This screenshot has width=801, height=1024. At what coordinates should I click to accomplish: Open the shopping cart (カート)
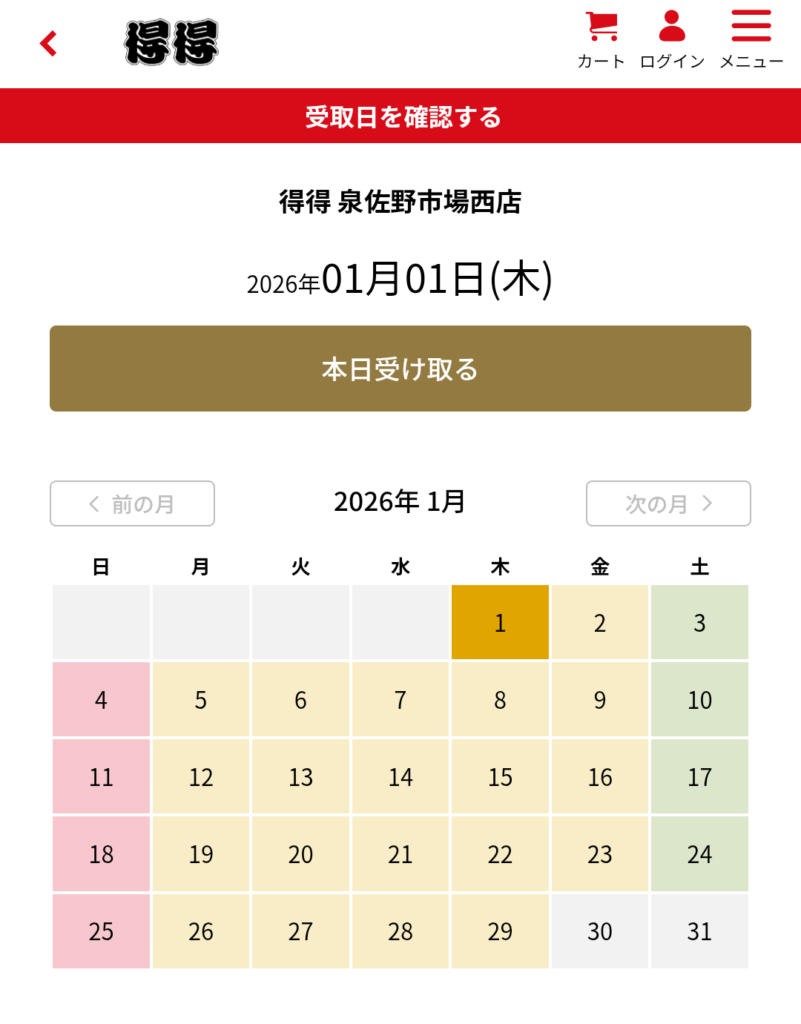pyautogui.click(x=601, y=39)
